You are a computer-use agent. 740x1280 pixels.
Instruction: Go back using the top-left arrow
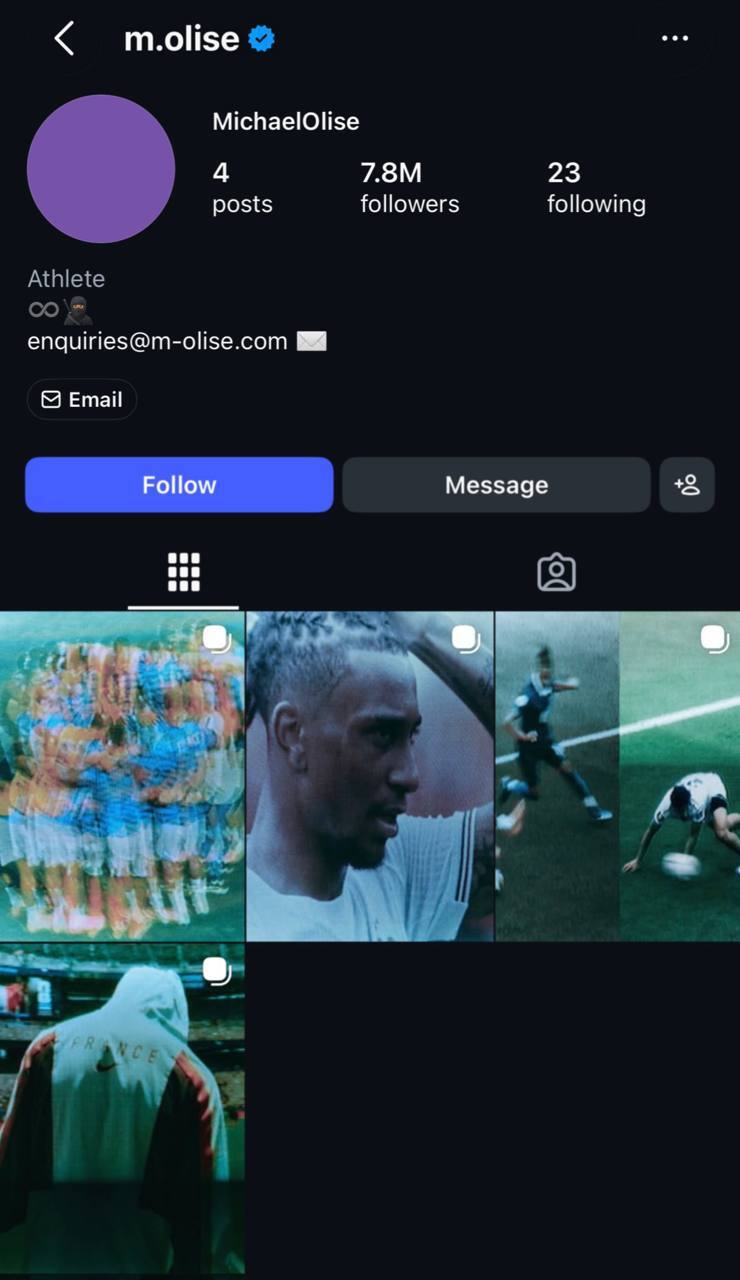[64, 39]
